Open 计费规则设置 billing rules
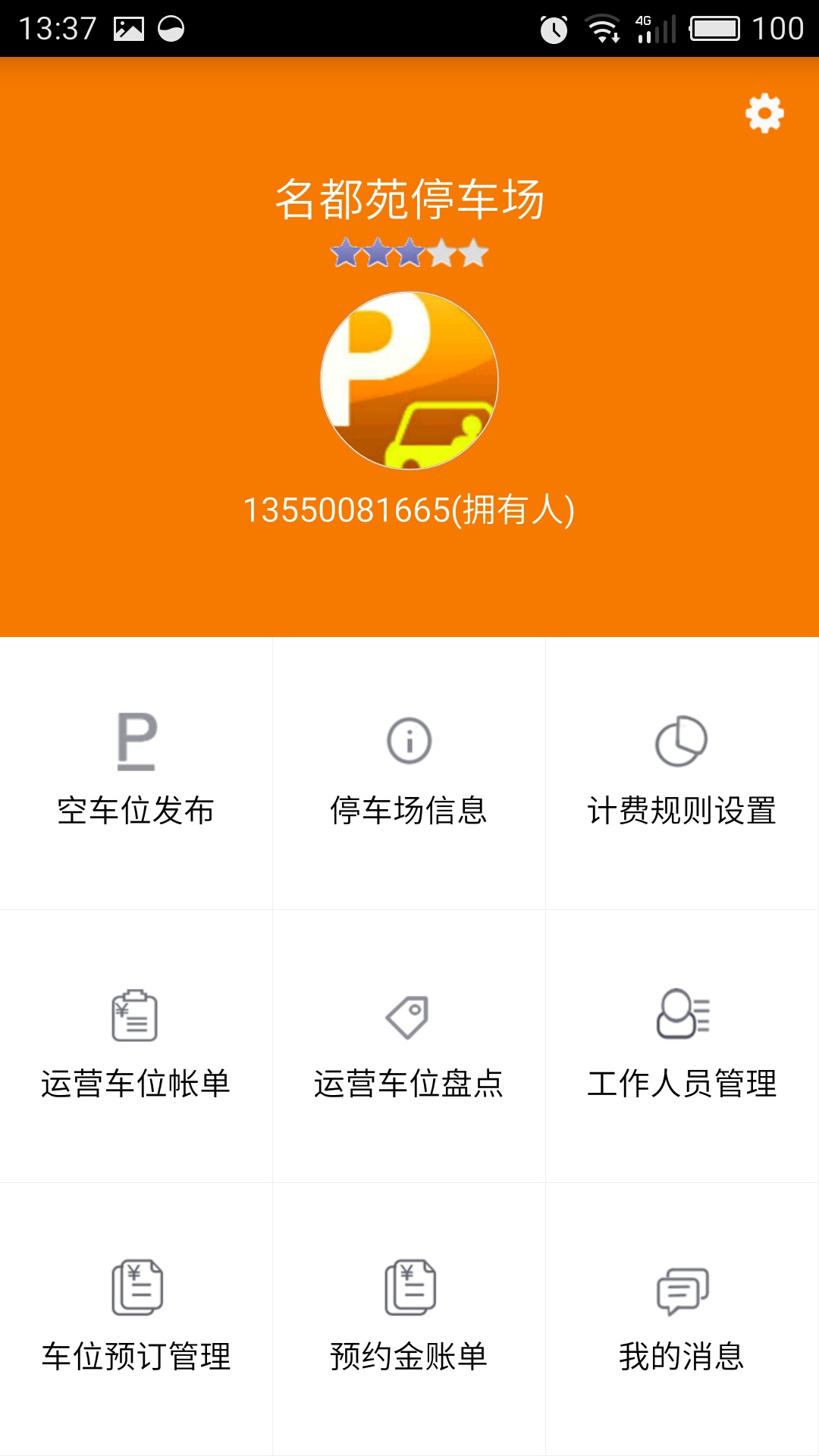 click(682, 772)
